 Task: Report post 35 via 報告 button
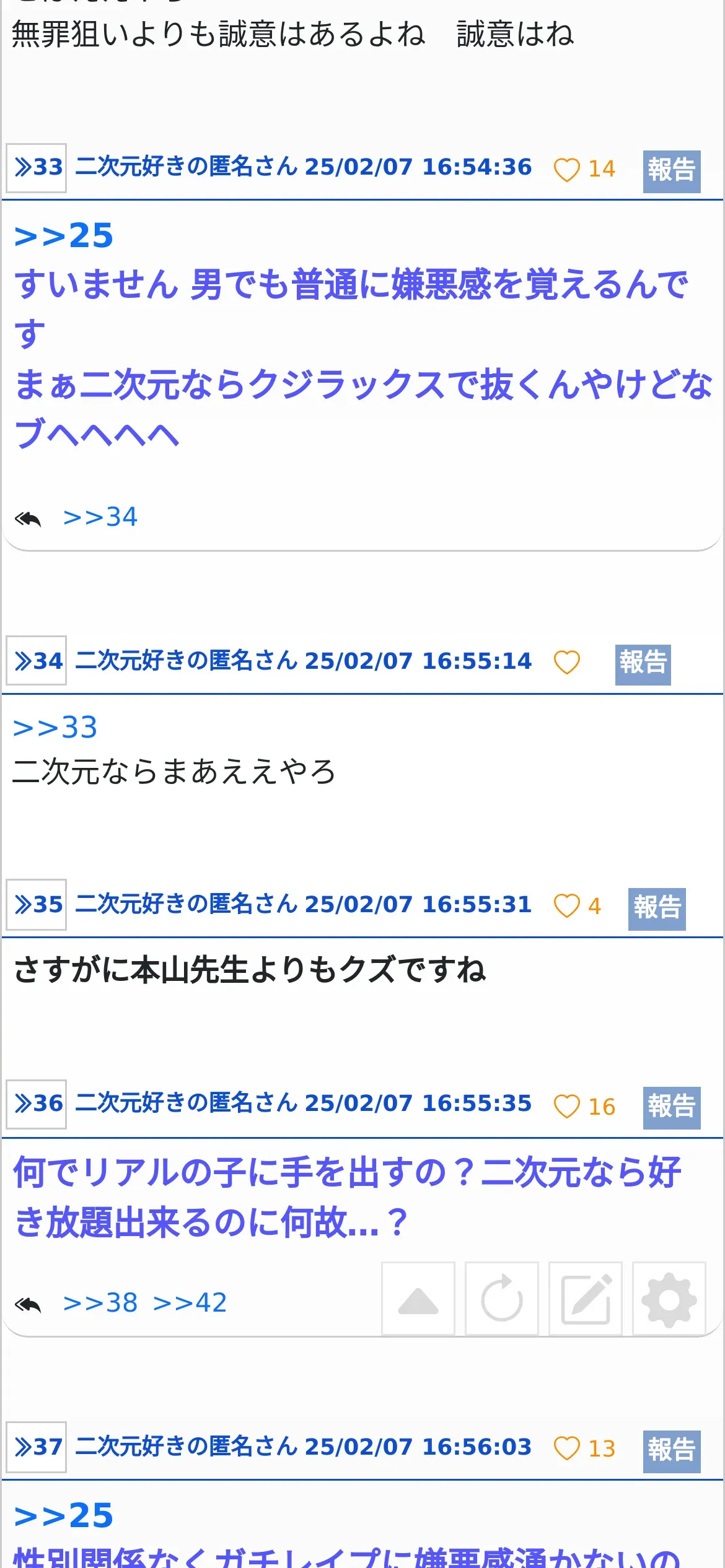(x=657, y=909)
